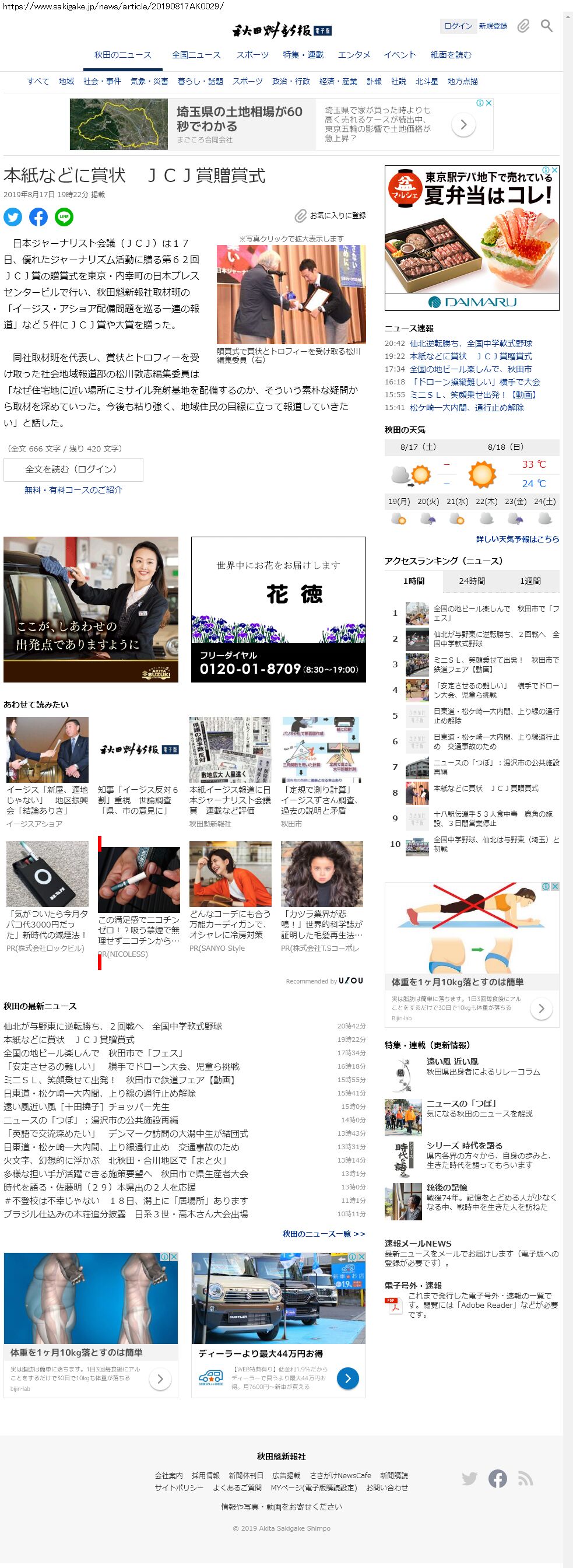Open the スポーツ main navigation tab

tap(252, 55)
